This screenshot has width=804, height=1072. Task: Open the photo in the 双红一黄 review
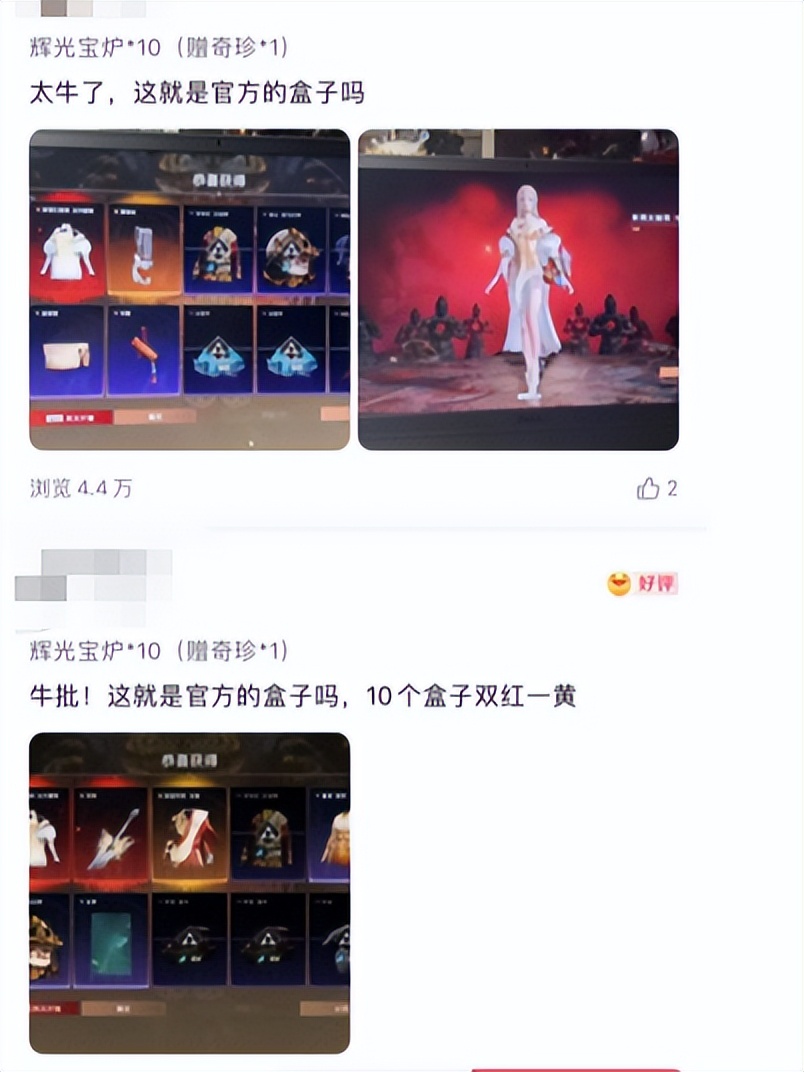(189, 893)
